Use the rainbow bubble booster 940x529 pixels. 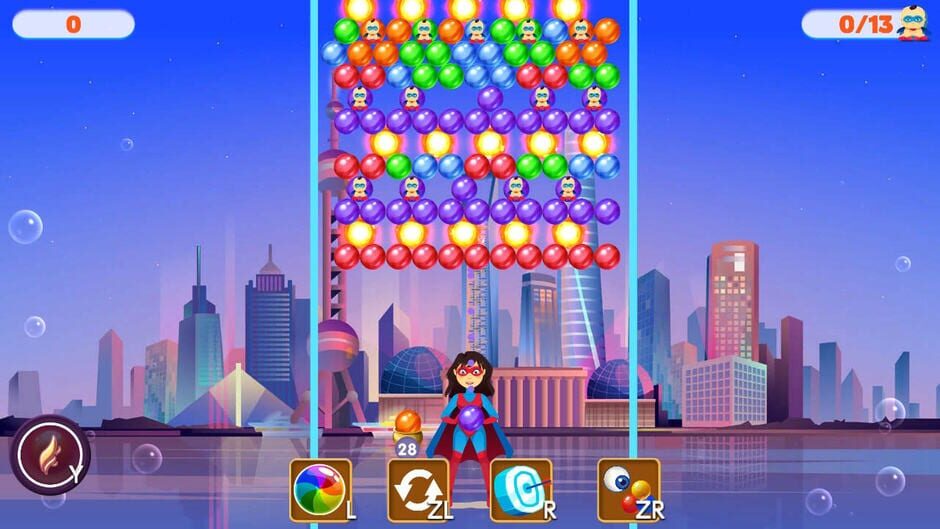(319, 489)
